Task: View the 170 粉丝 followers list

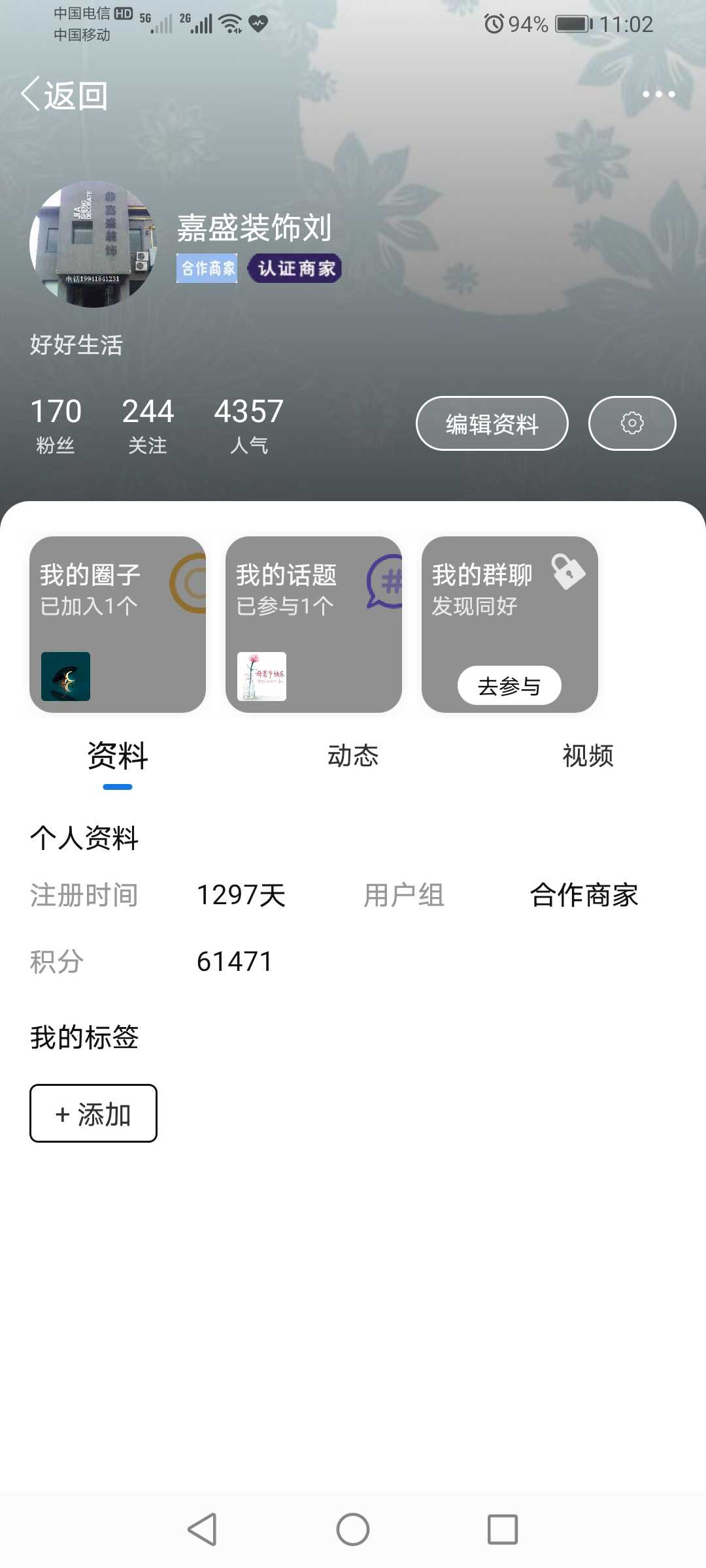Action: pyautogui.click(x=56, y=425)
